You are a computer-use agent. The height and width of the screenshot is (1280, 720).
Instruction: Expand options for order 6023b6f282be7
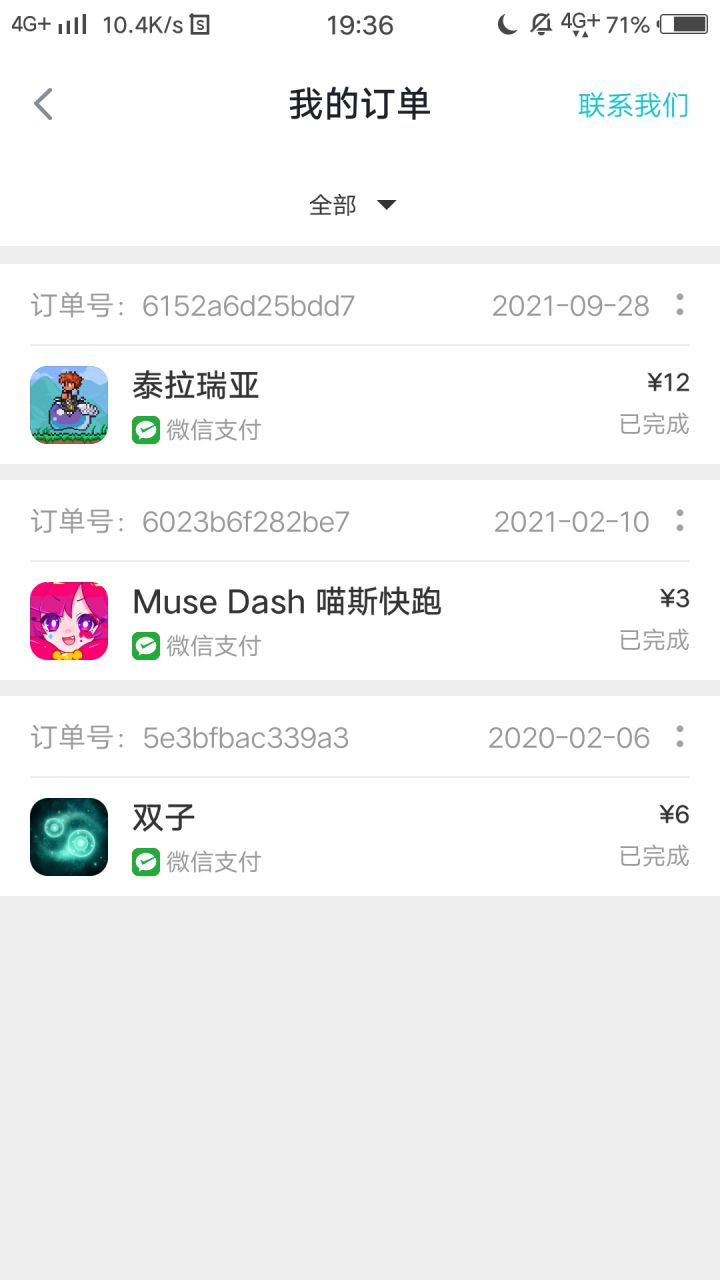[680, 521]
